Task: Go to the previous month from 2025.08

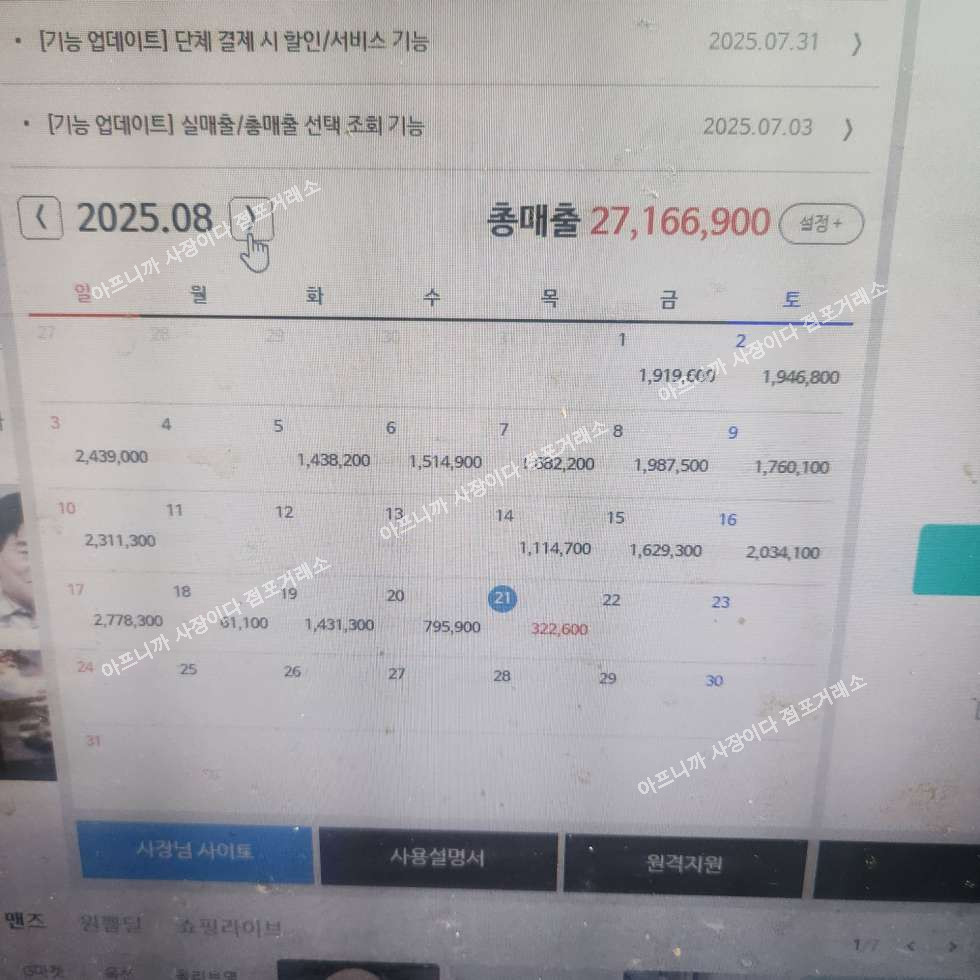Action: point(41,217)
